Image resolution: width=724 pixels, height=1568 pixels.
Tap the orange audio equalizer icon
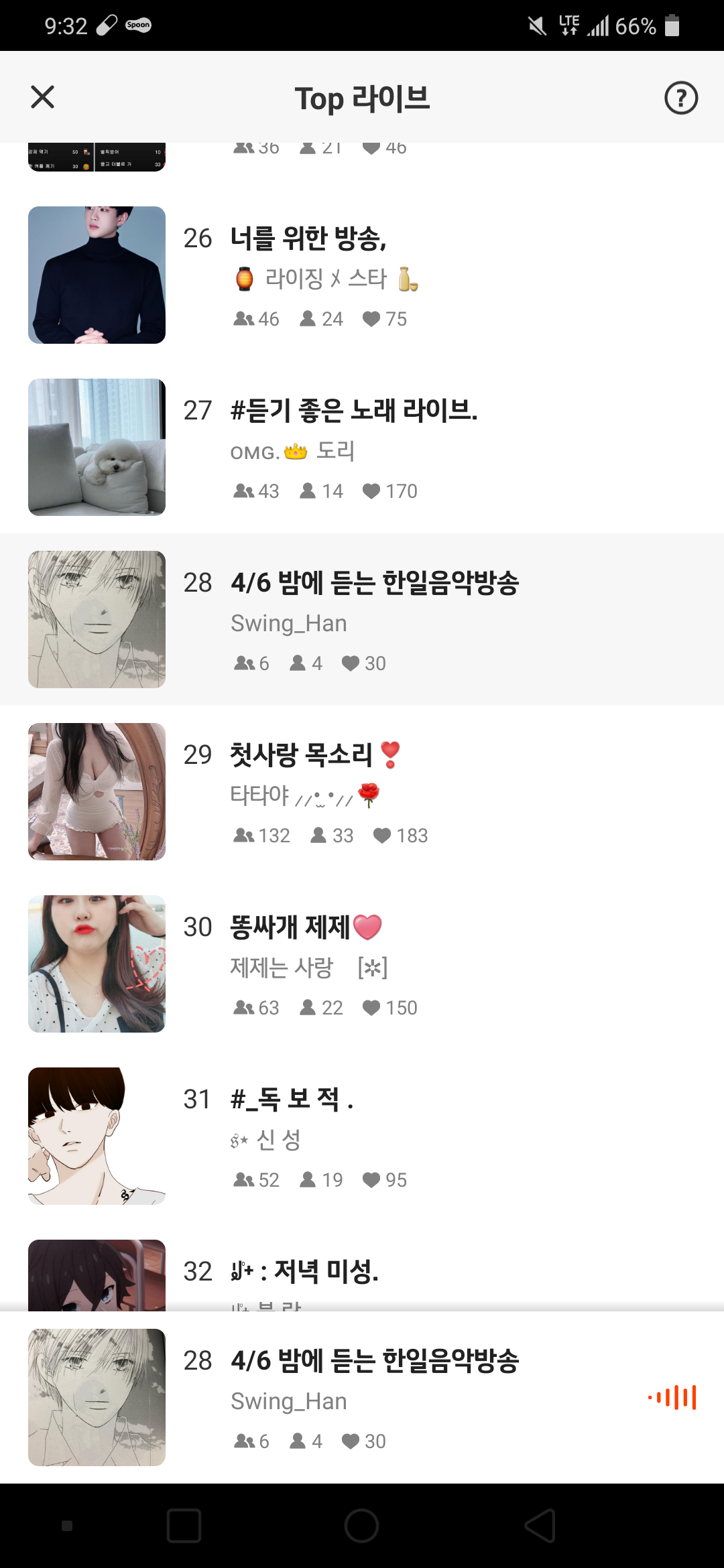(672, 1398)
